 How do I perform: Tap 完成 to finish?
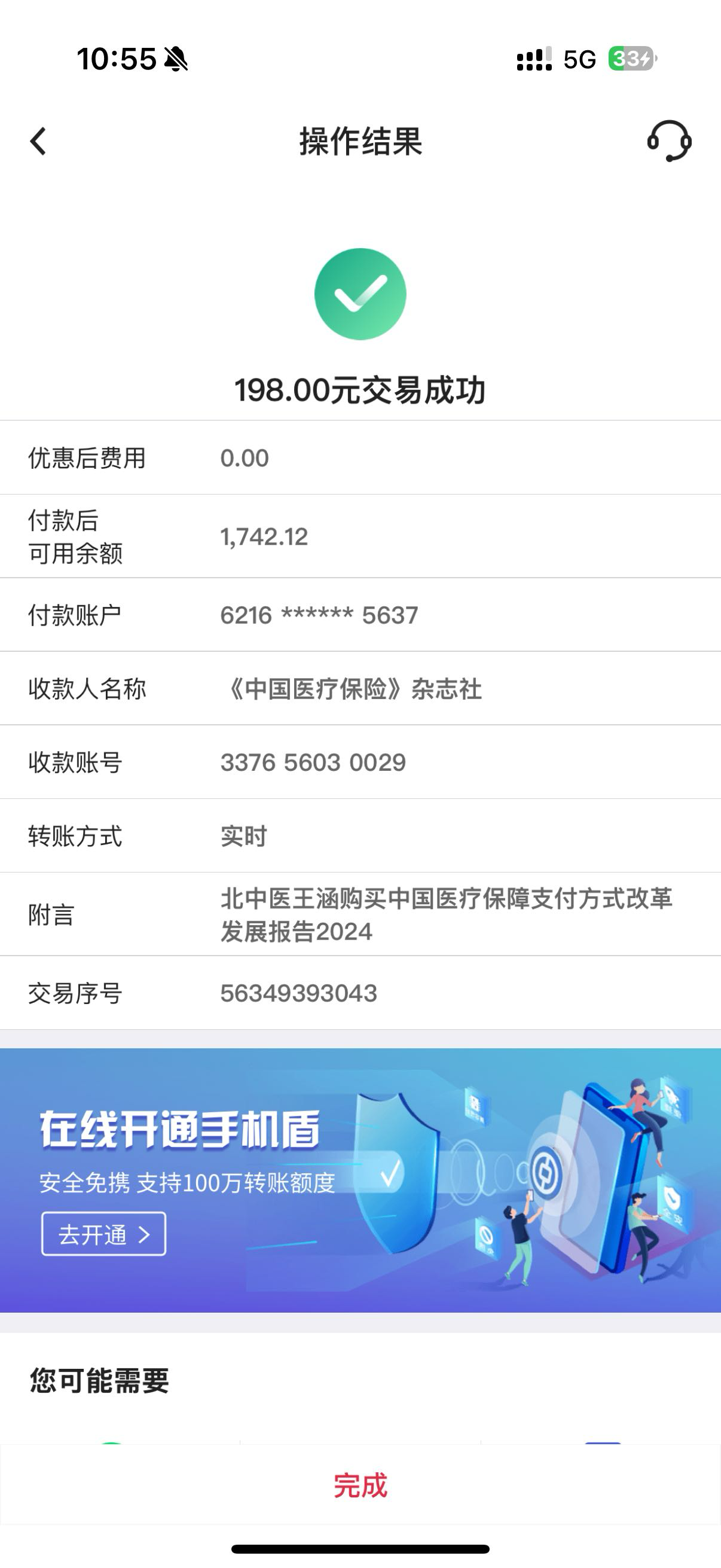(360, 1486)
